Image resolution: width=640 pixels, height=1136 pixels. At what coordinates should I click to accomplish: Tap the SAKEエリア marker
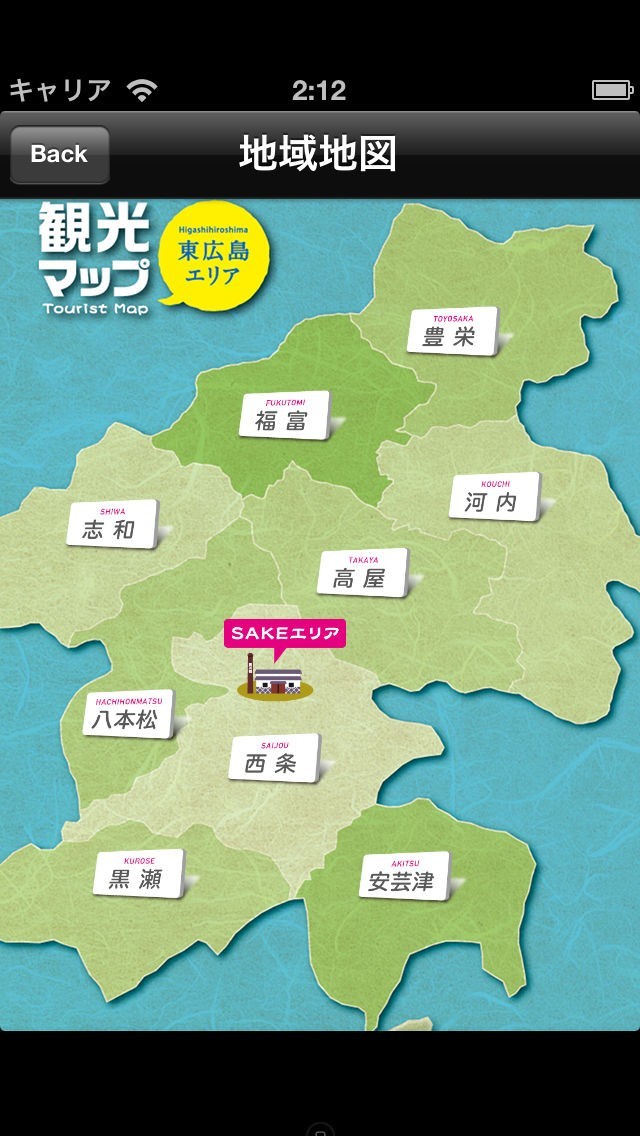[284, 634]
